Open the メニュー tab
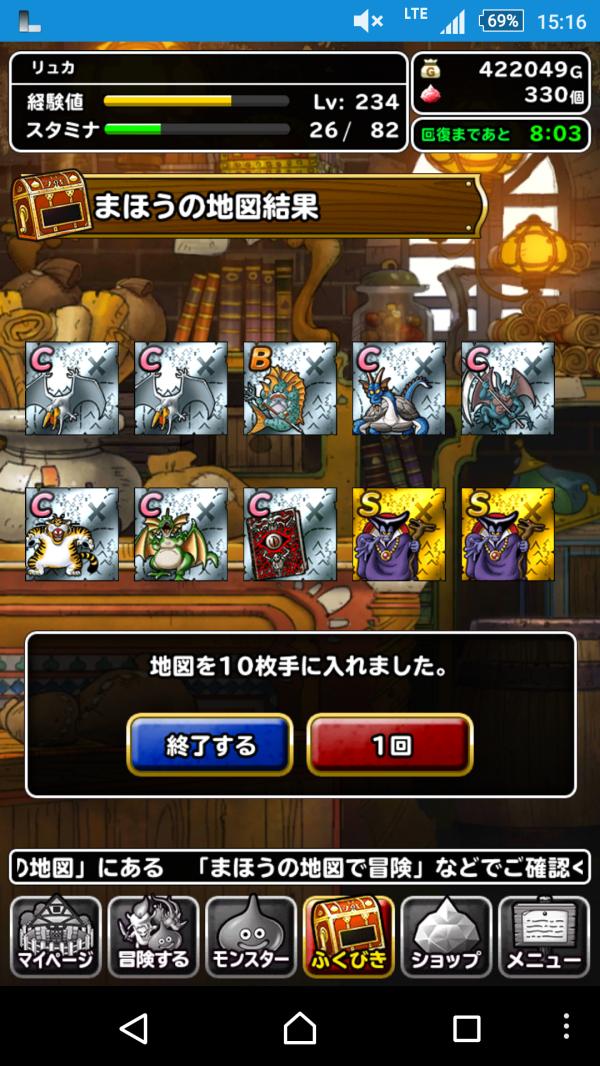 click(x=543, y=936)
